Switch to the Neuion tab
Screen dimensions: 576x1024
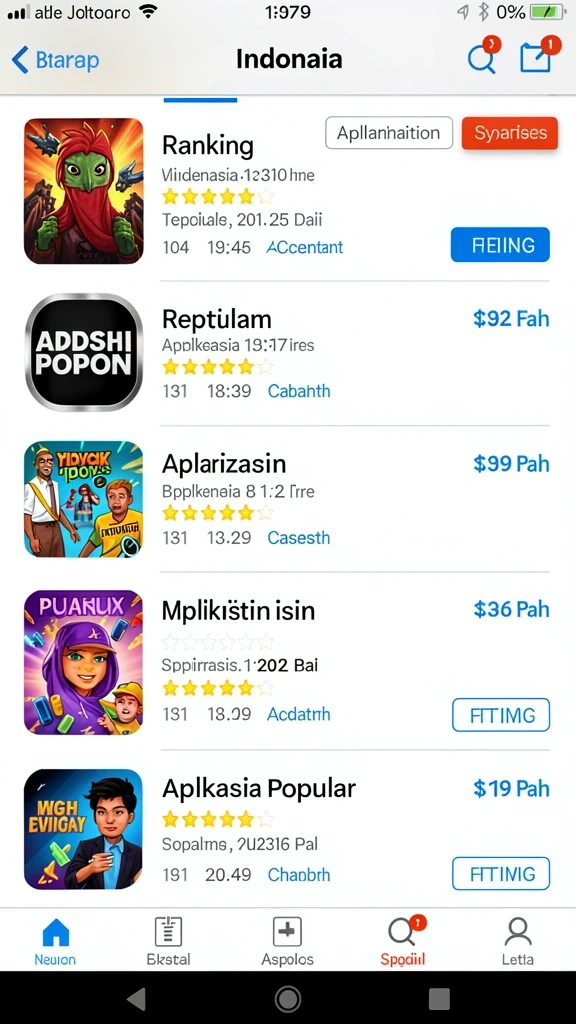pos(56,941)
